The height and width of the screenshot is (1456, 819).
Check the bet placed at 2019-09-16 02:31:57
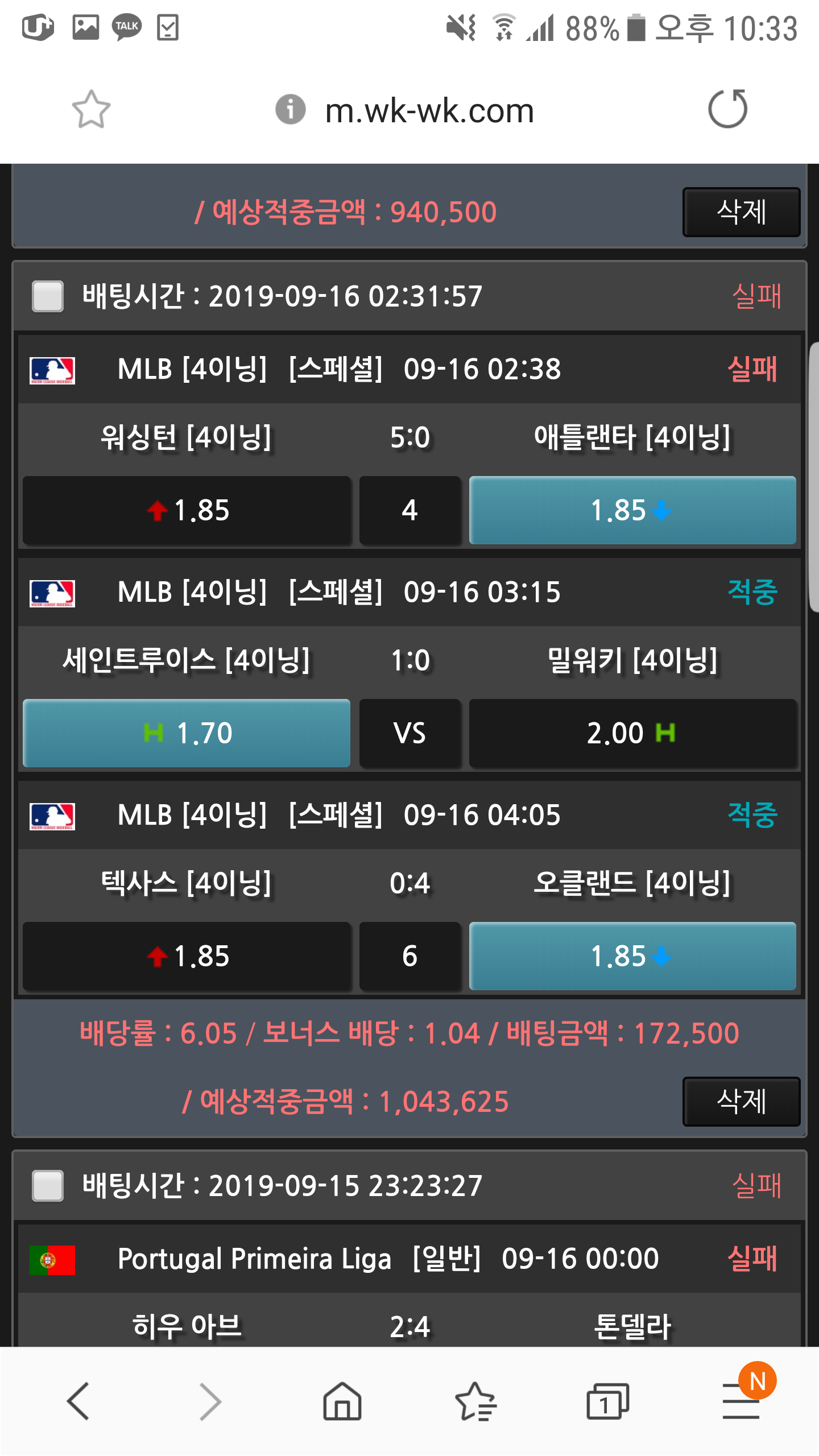click(x=48, y=296)
